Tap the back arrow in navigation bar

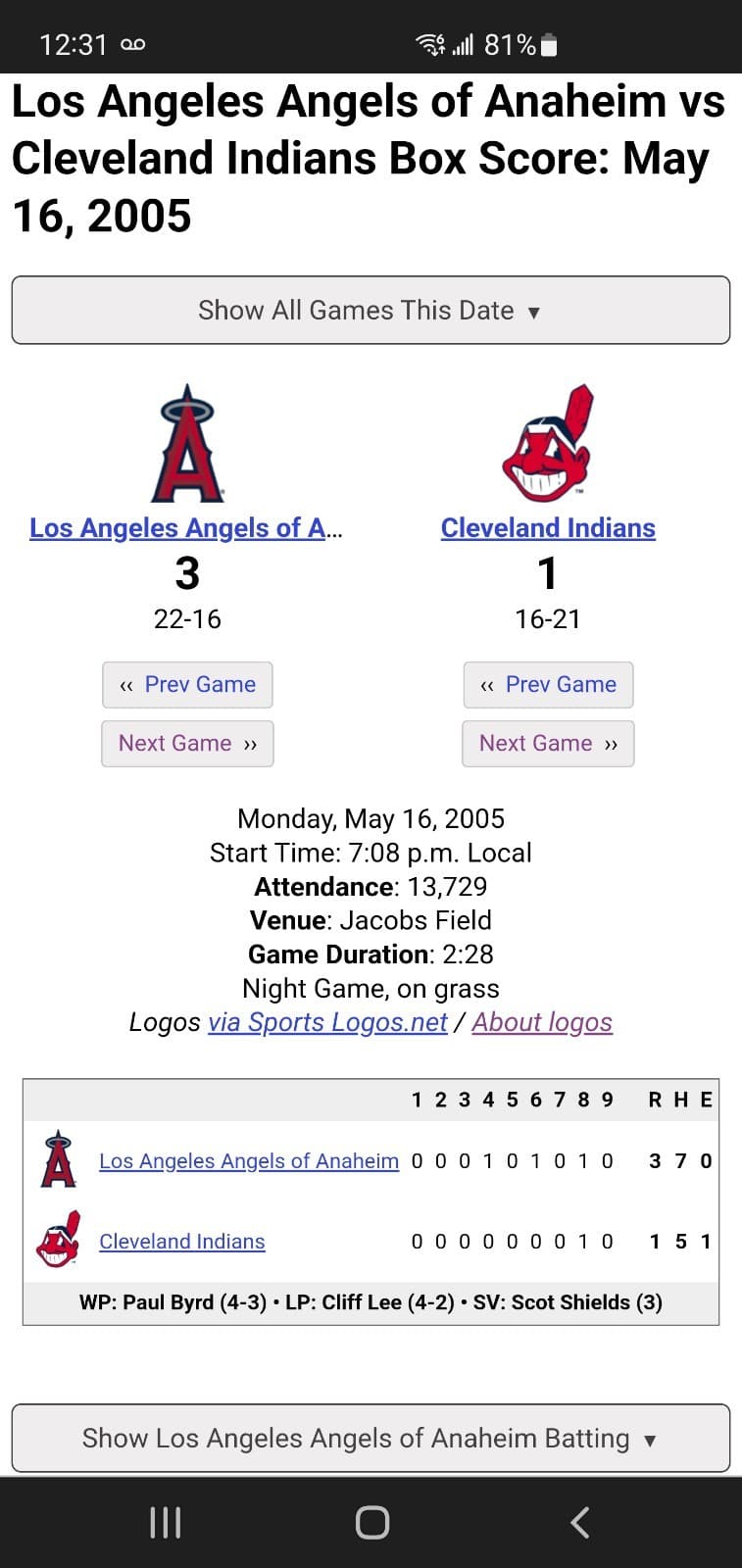click(x=577, y=1522)
